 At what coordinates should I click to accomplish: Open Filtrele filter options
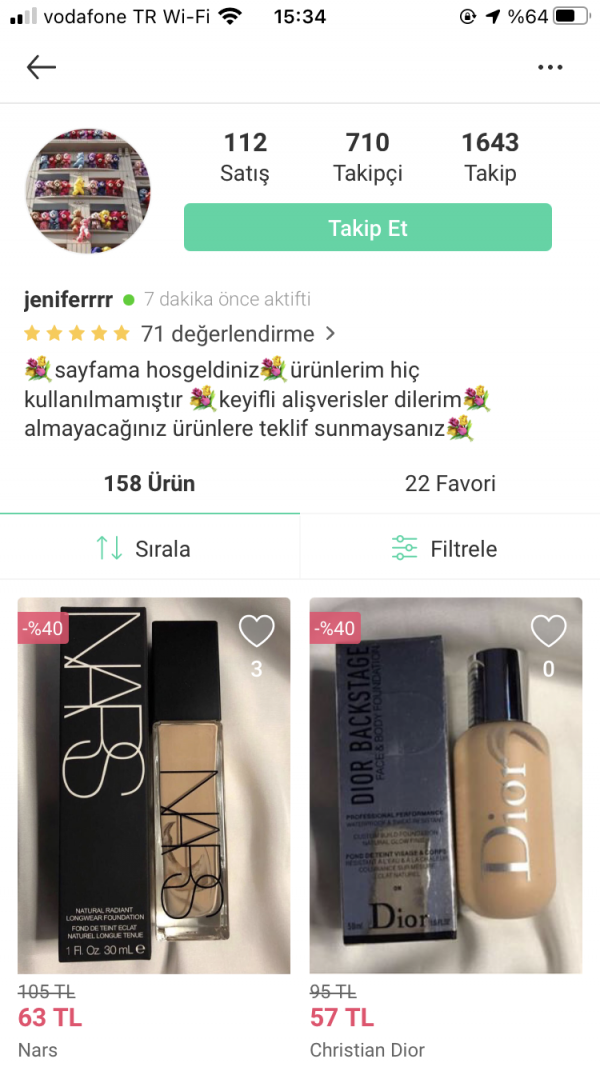pos(444,548)
